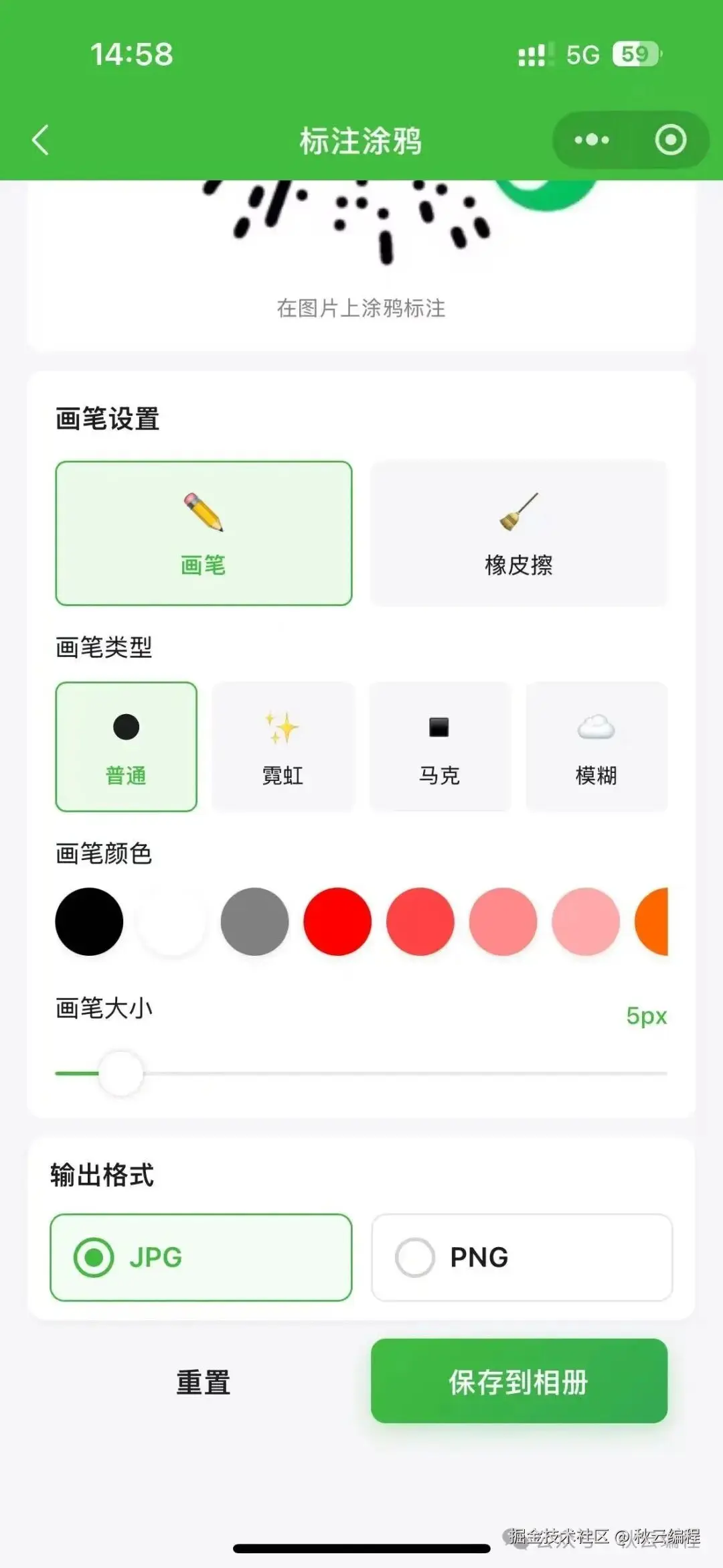Select the 普通 brush type
Image resolution: width=723 pixels, height=1568 pixels.
[x=127, y=745]
